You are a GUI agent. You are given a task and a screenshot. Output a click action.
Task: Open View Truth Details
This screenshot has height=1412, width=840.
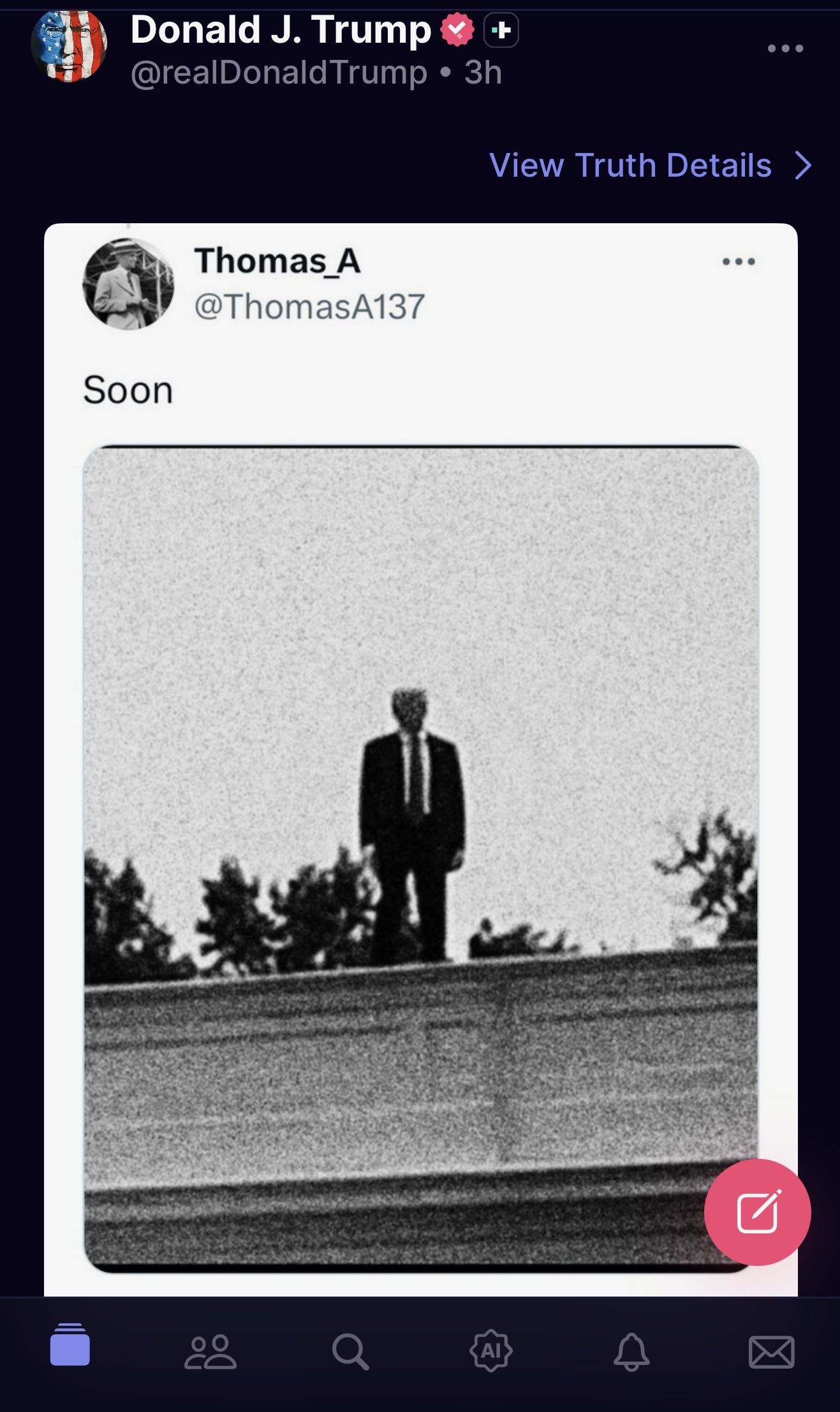click(x=649, y=166)
